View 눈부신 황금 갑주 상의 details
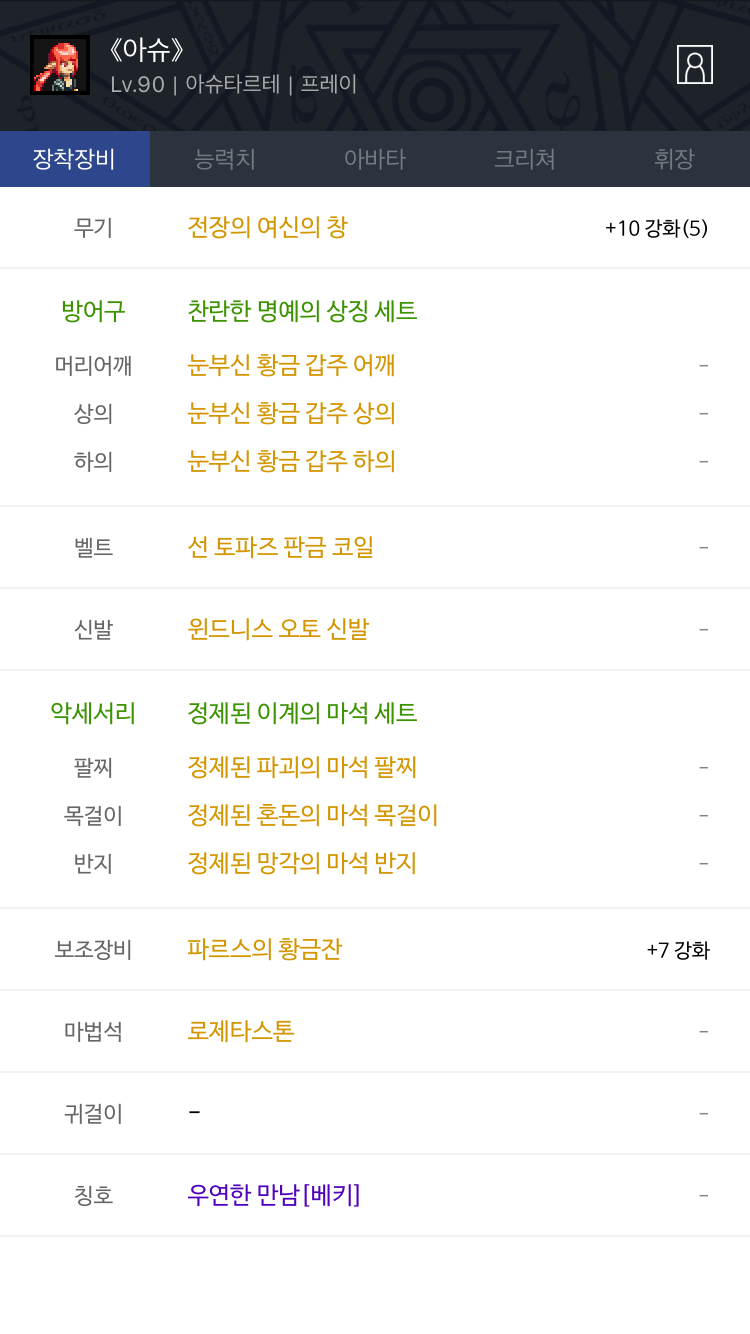Screen dimensions: 750x1334 (x=291, y=413)
